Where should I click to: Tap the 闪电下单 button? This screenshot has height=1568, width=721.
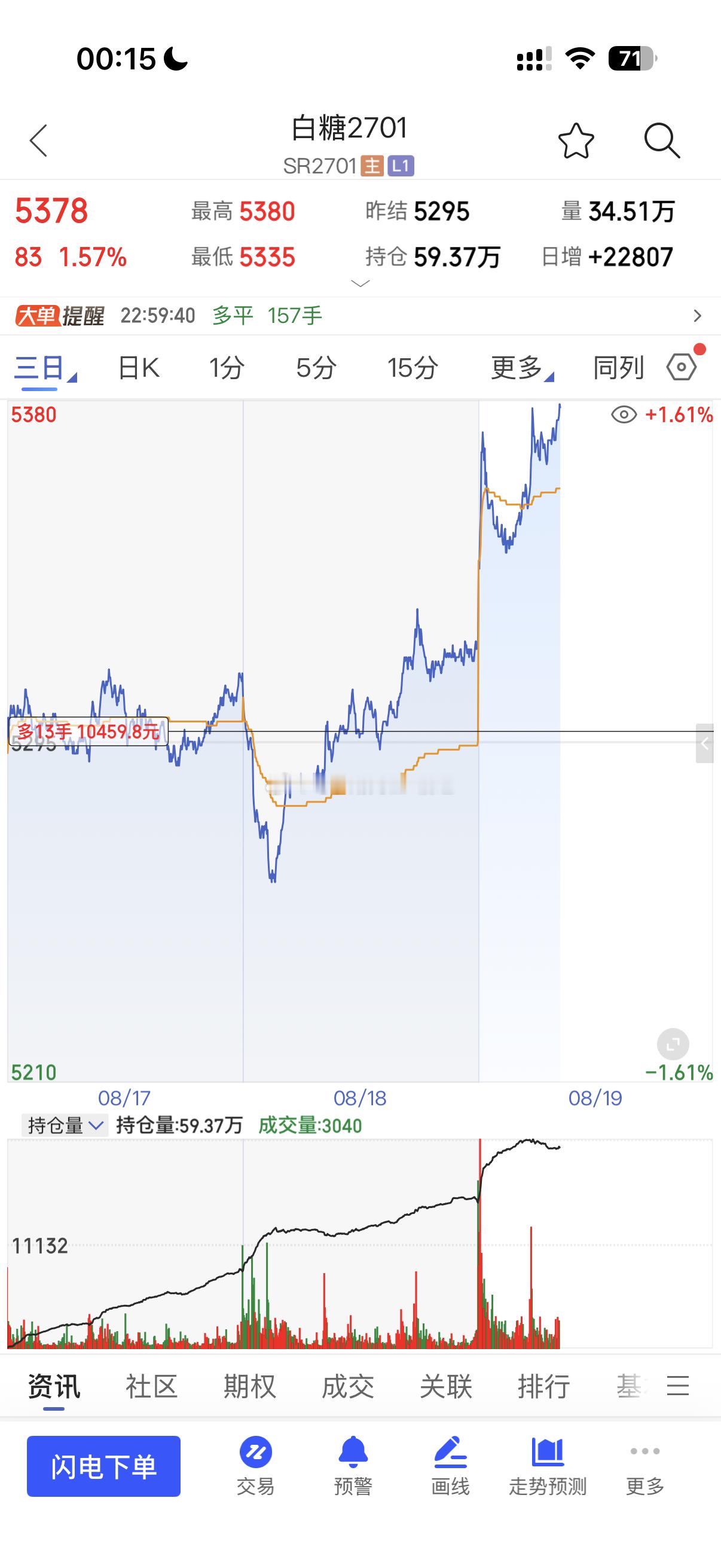pos(103,1466)
